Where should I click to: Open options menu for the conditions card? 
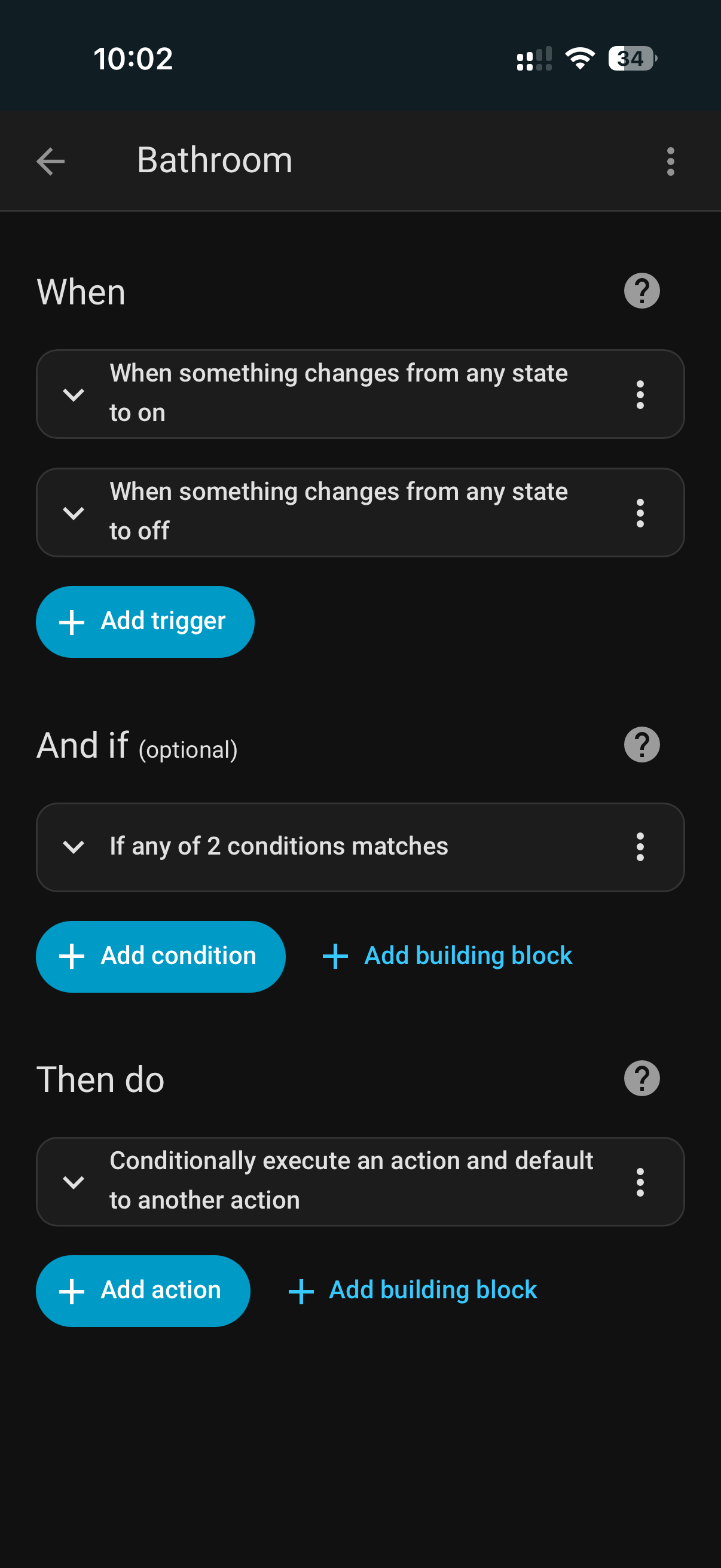pyautogui.click(x=640, y=847)
